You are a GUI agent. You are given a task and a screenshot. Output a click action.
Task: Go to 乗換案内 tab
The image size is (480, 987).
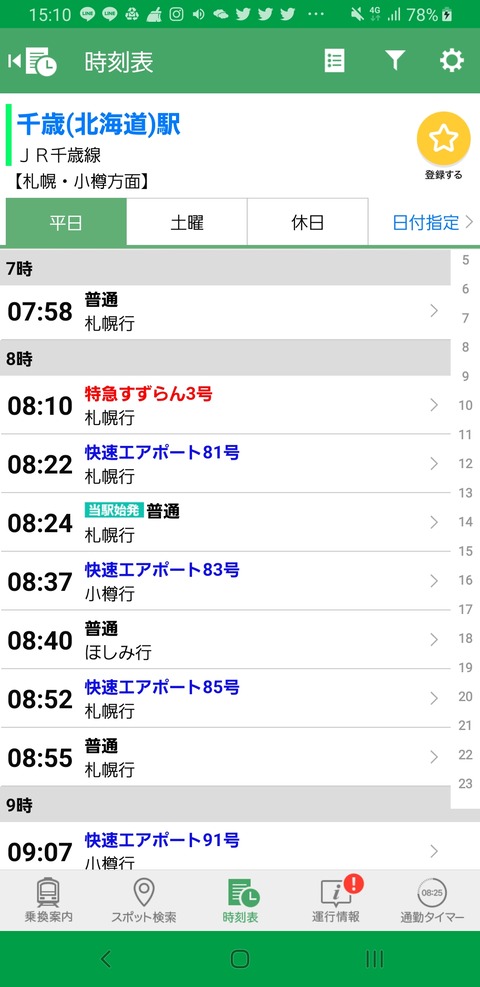[48, 901]
